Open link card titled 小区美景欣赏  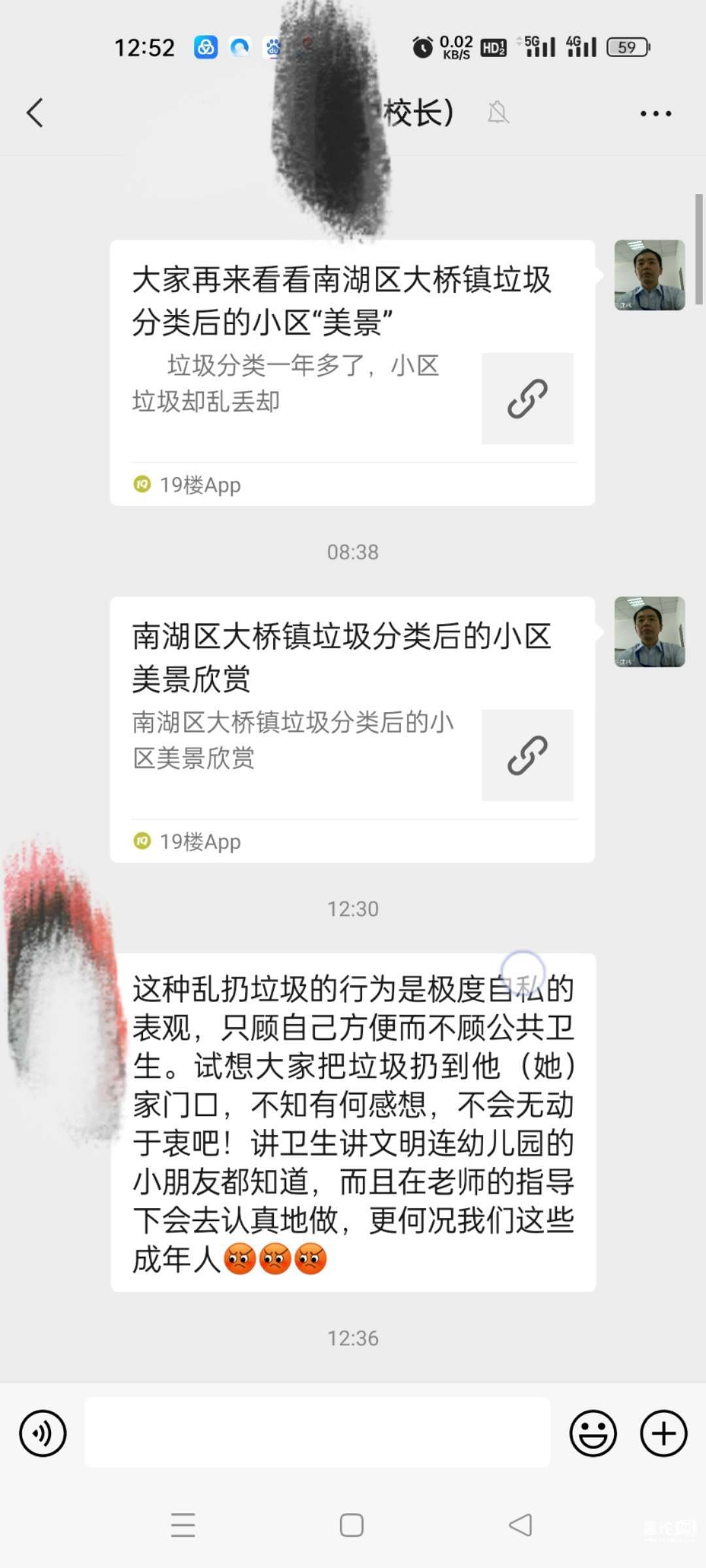point(352,728)
